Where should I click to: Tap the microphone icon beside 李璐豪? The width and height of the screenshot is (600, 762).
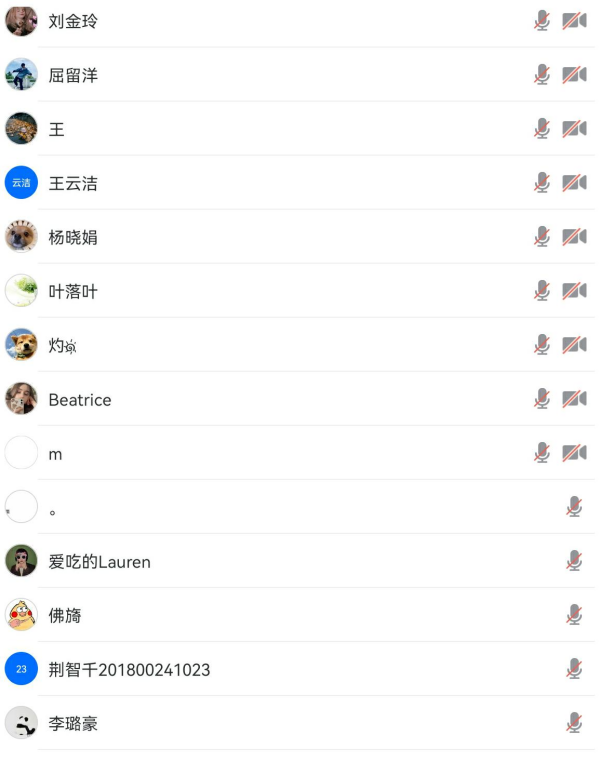click(574, 723)
